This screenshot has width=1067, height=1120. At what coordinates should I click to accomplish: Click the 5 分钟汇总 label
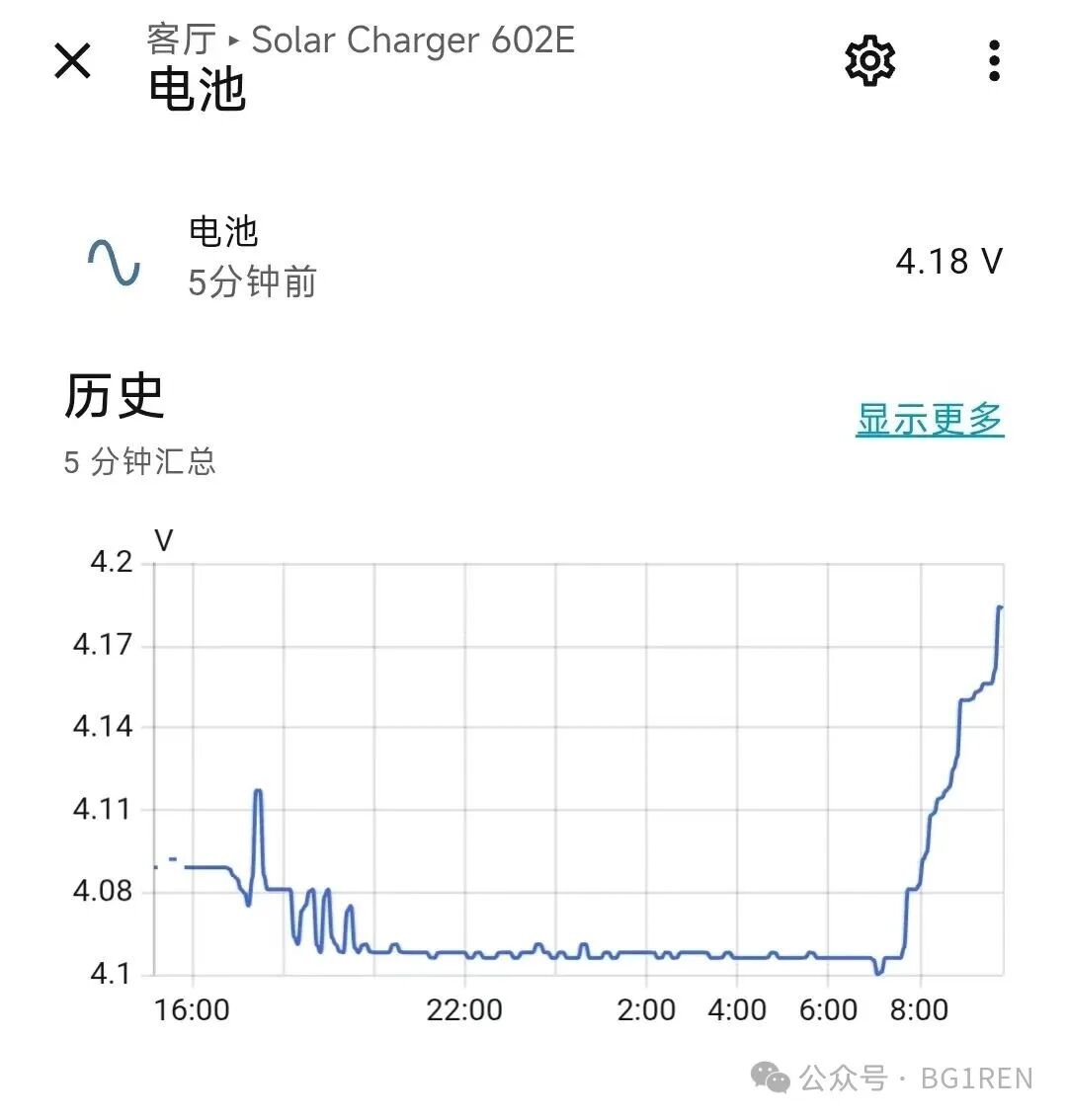[x=138, y=461]
